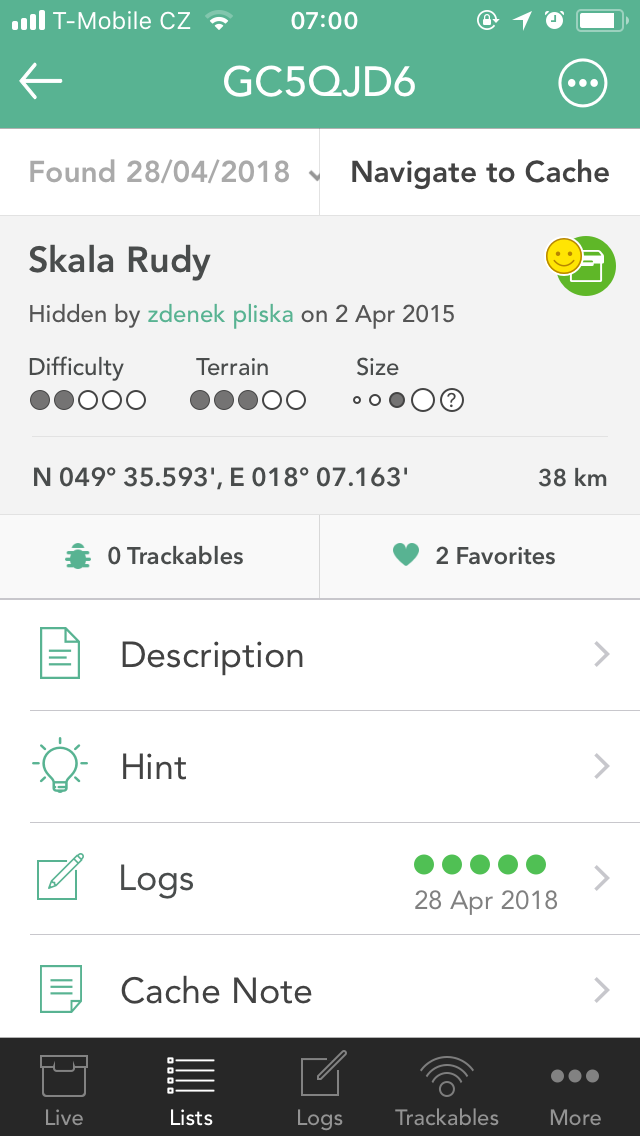Reveal the Hint row
Viewport: 640px width, 1136px height.
coord(320,767)
